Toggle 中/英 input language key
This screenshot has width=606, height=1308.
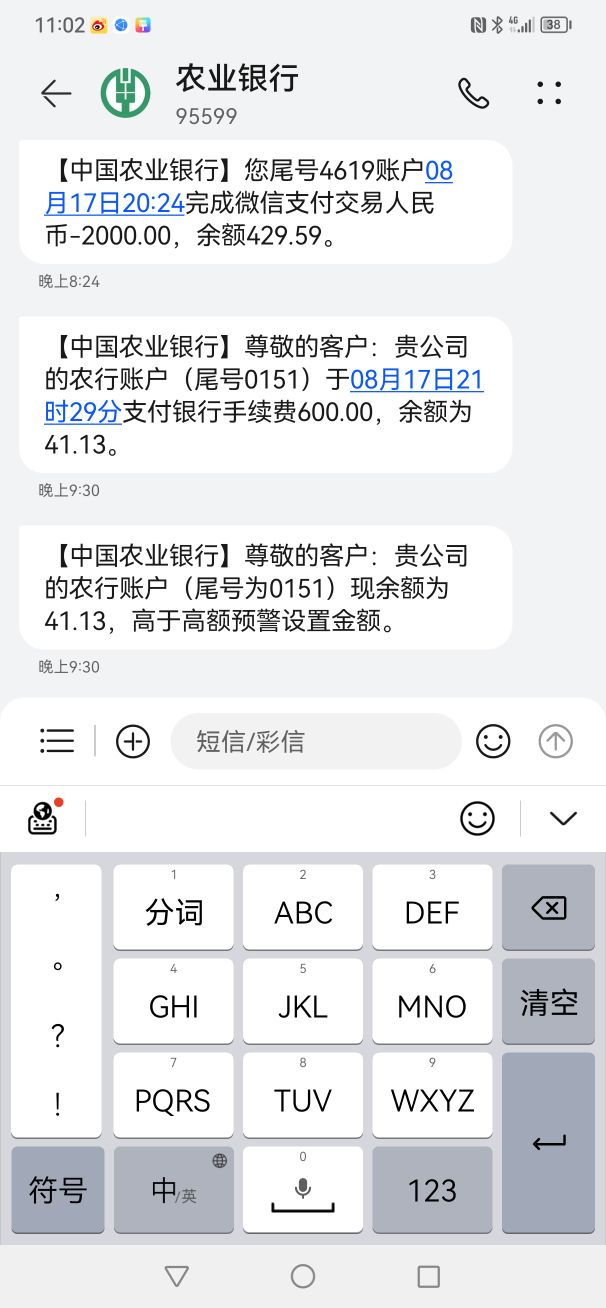(x=173, y=1190)
